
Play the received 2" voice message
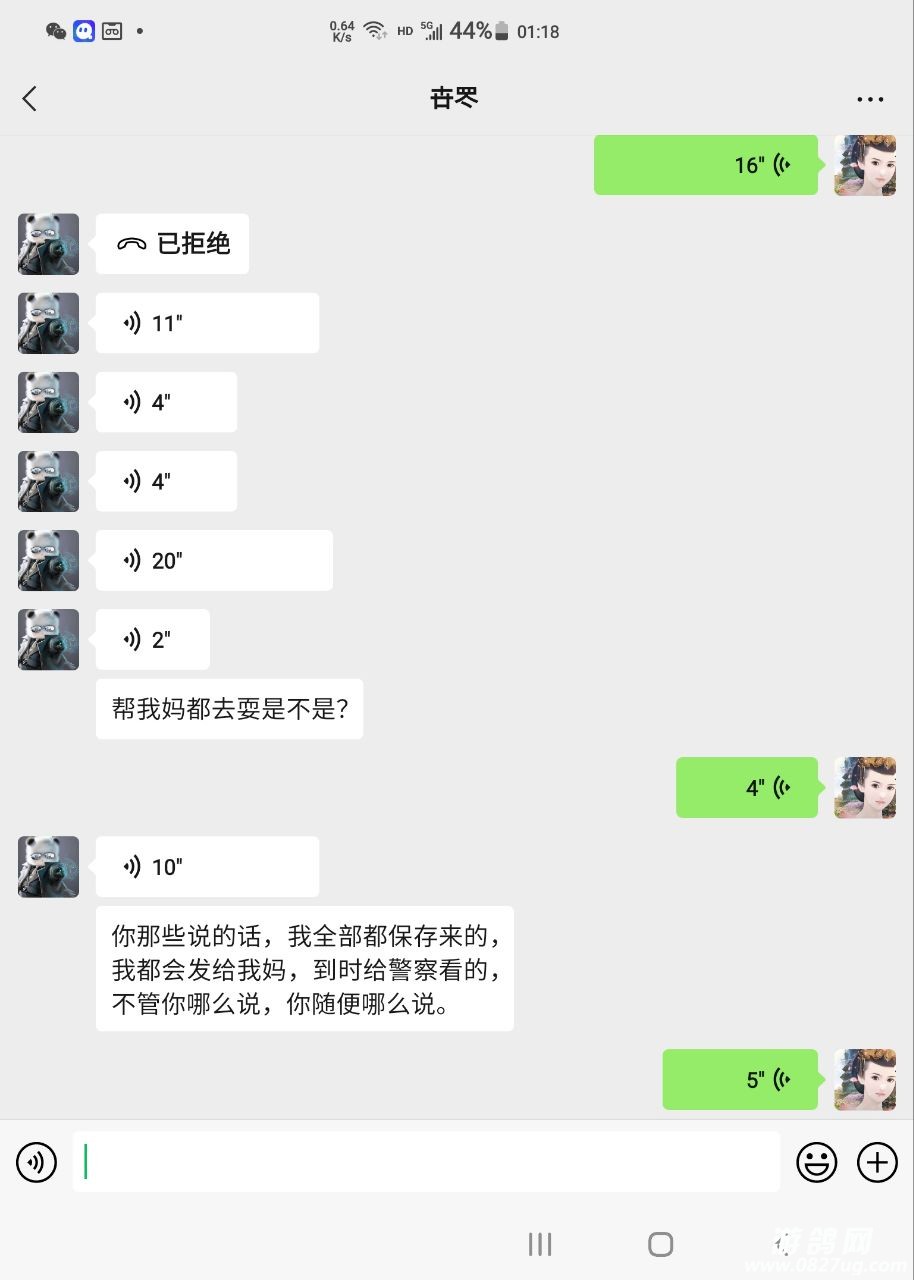152,640
